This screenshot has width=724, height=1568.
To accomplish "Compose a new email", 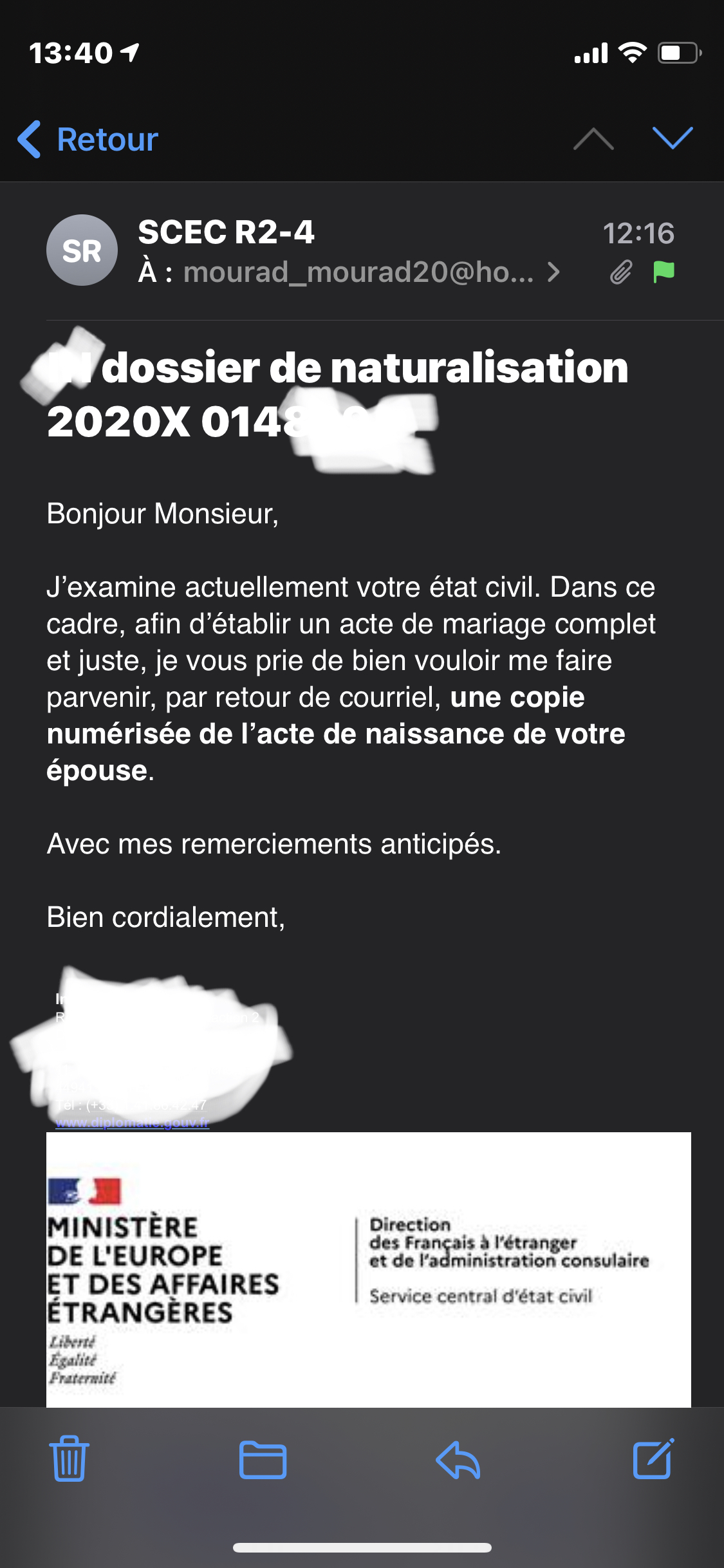I will [653, 1459].
